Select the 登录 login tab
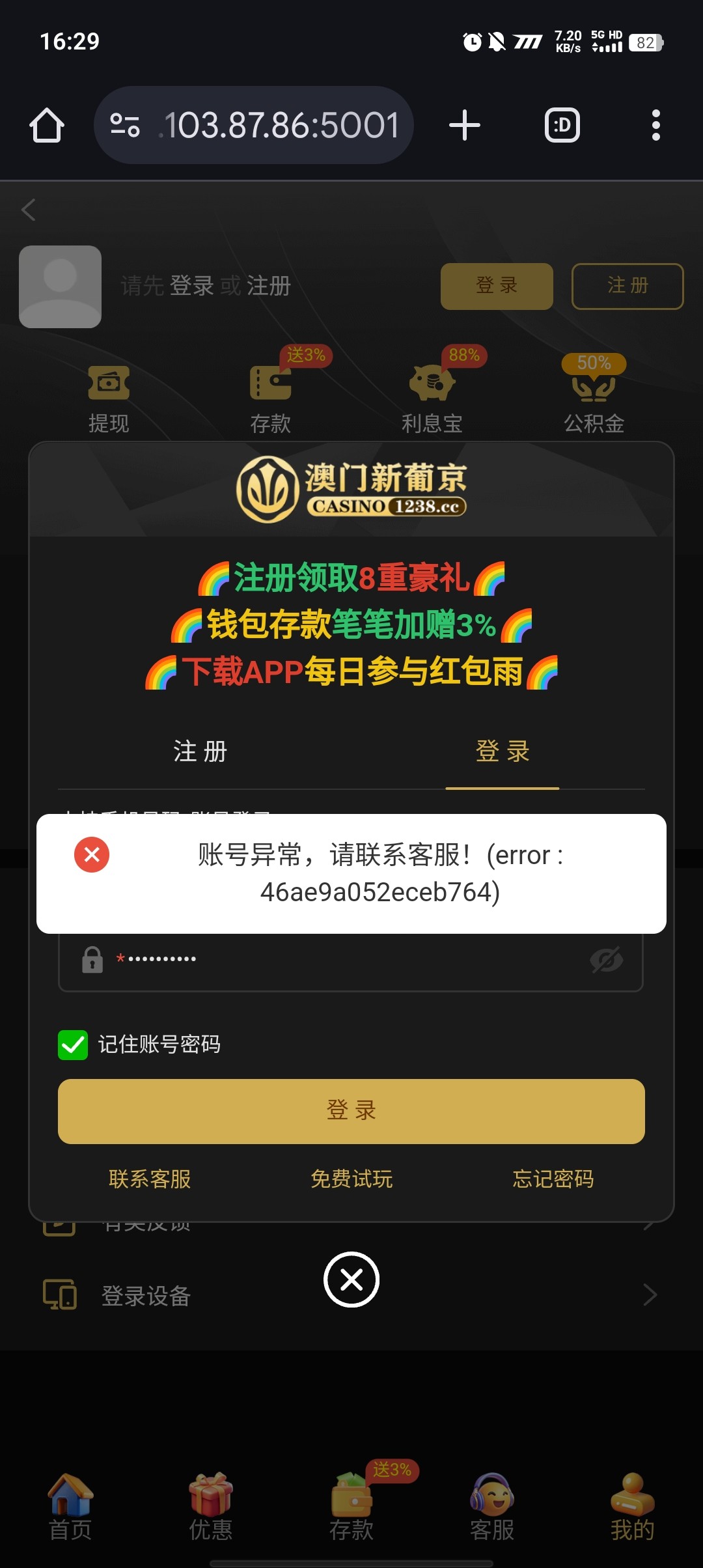 point(503,752)
